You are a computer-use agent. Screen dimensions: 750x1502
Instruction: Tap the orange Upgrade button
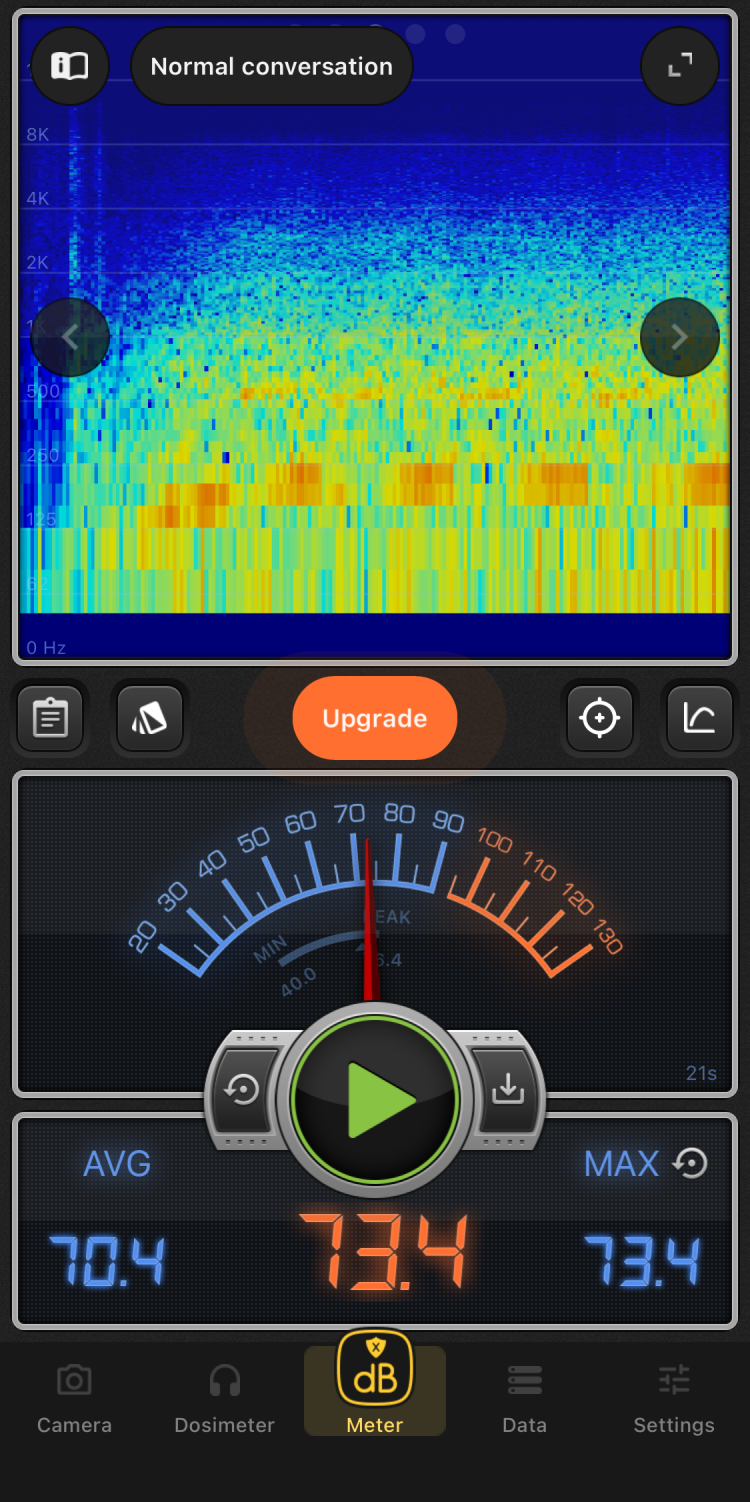coord(375,718)
